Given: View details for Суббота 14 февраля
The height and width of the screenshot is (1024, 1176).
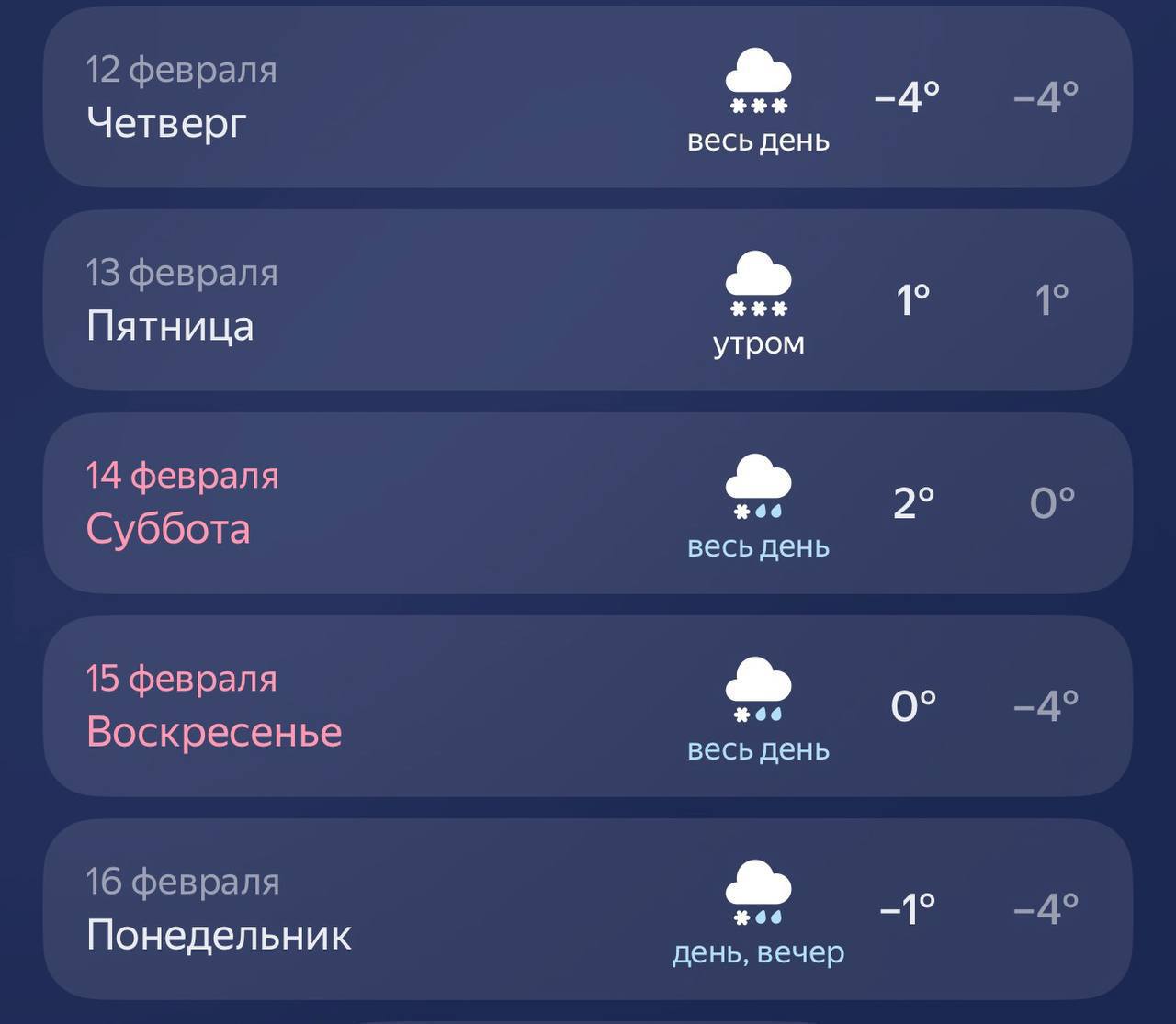Looking at the screenshot, I should 588,503.
